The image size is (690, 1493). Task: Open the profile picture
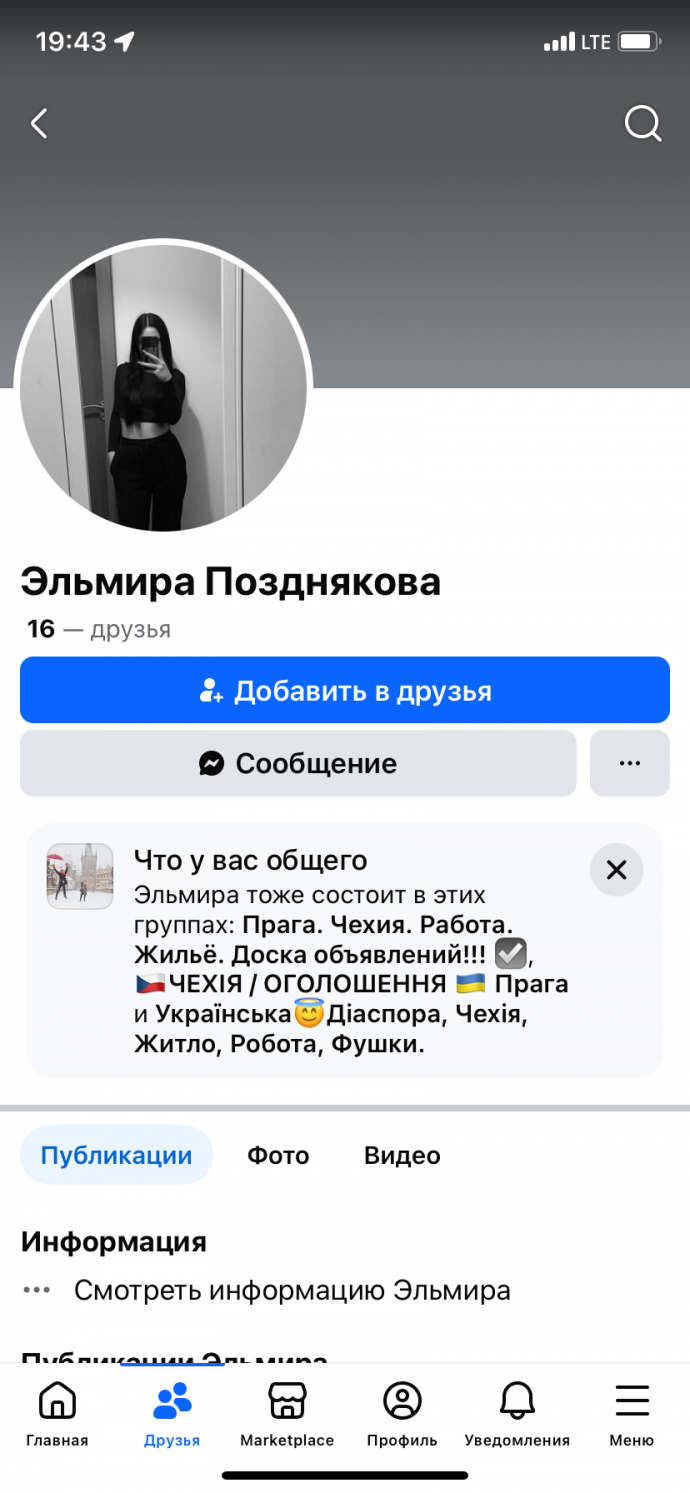163,389
